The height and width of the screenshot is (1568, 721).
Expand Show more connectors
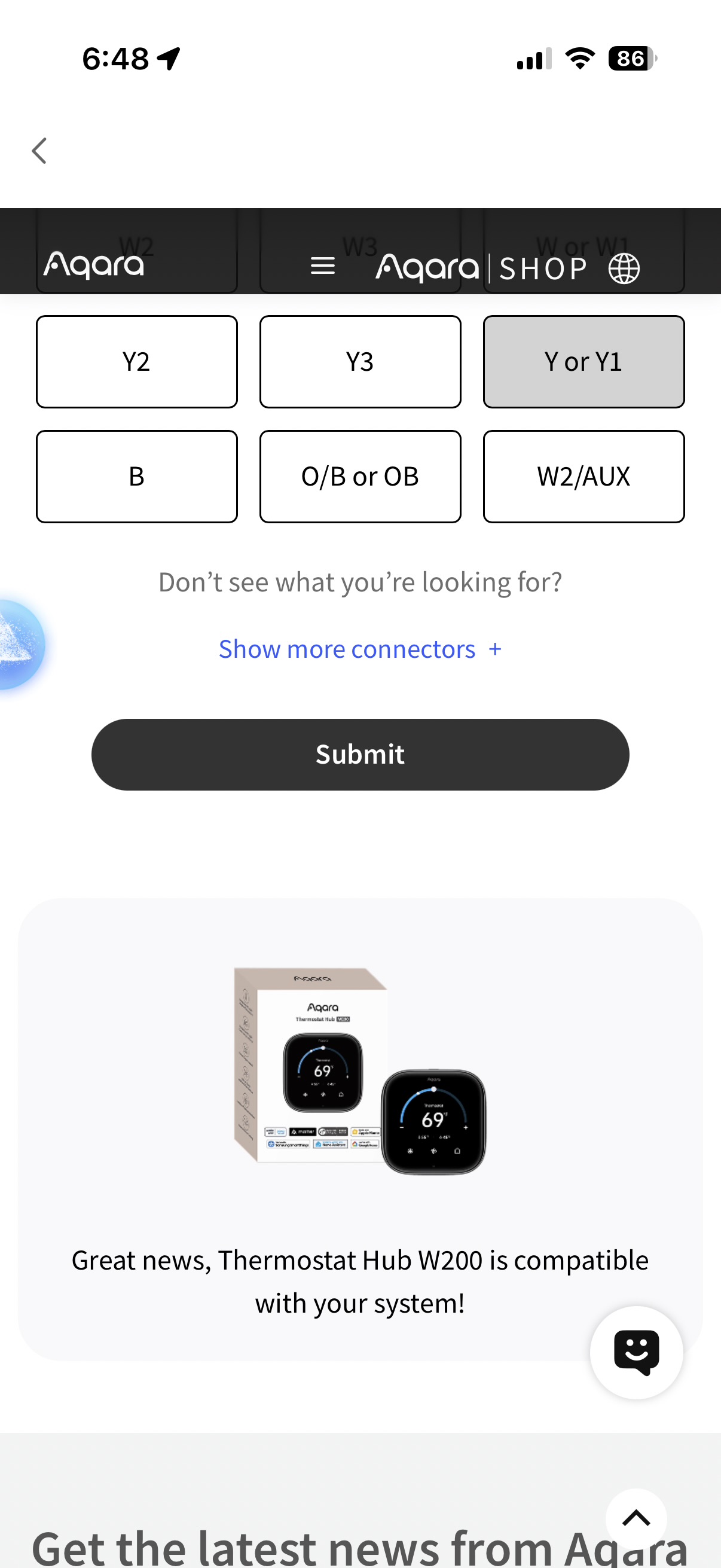pyautogui.click(x=360, y=649)
